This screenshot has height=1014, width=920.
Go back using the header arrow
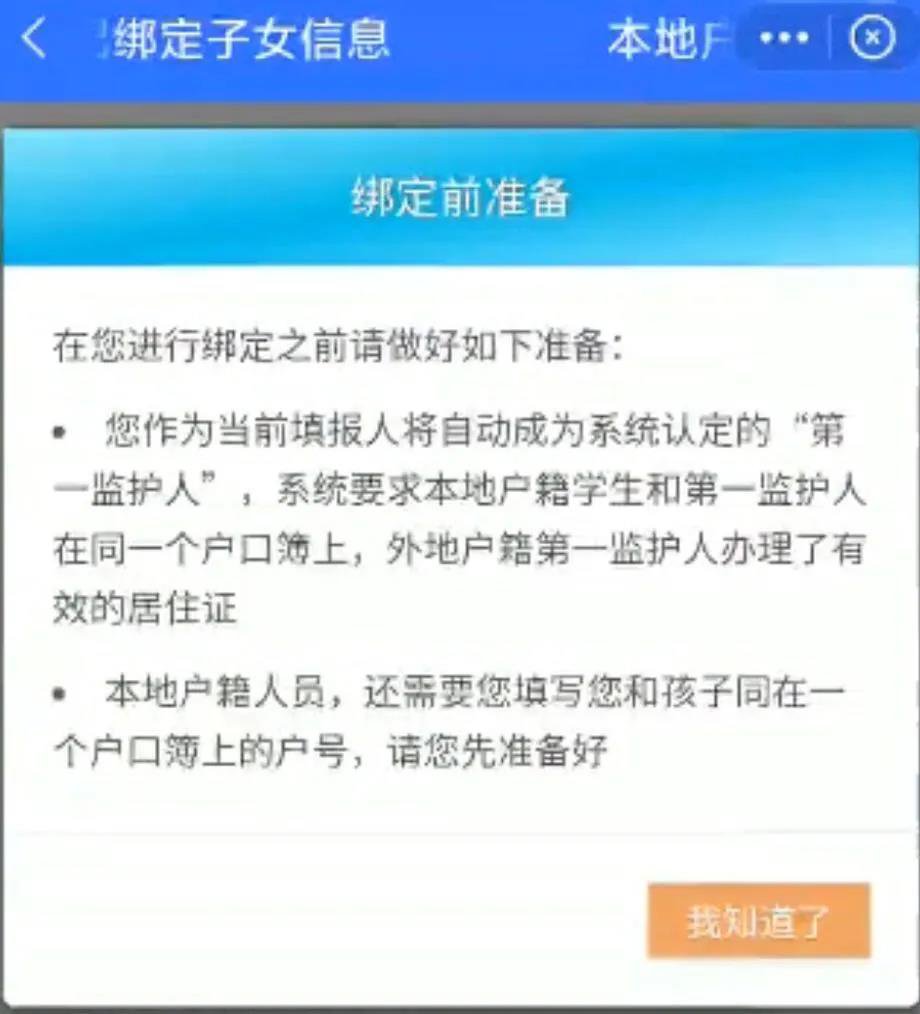pos(34,39)
